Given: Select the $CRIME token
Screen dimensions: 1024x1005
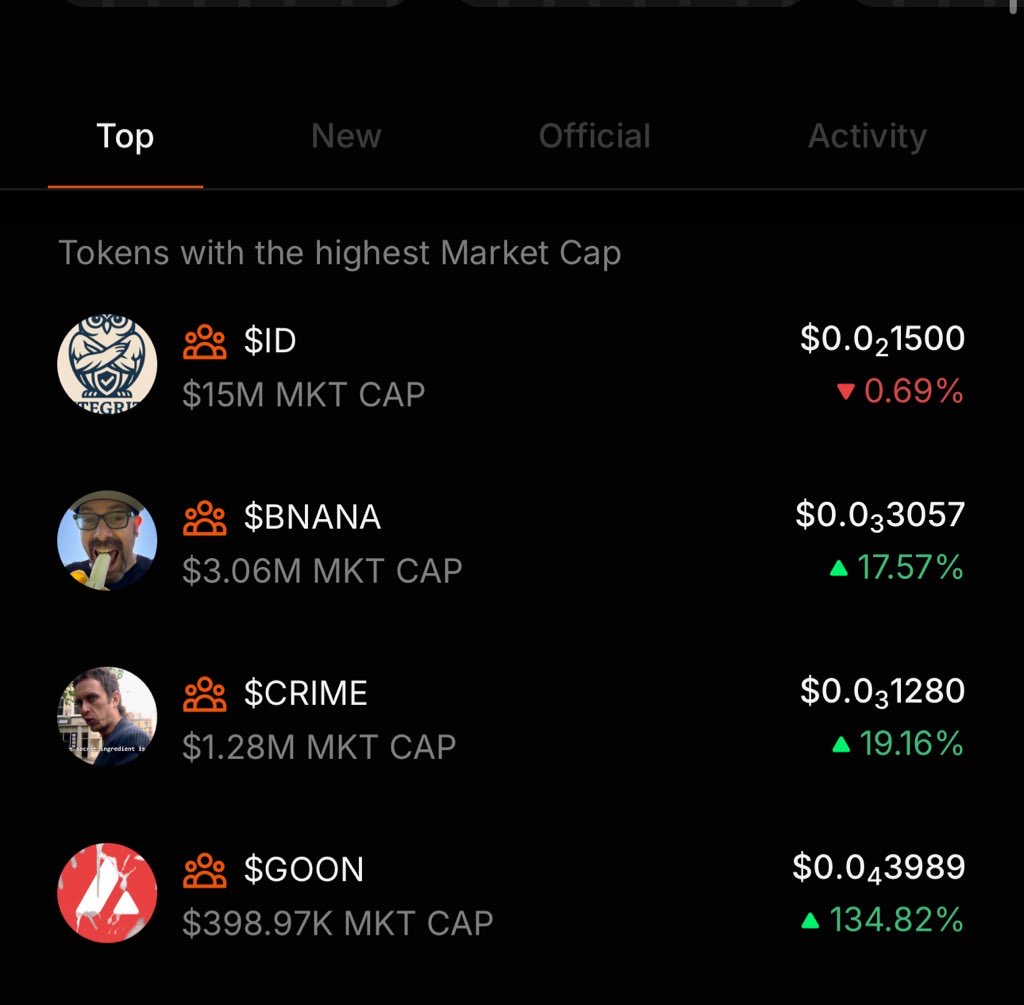Looking at the screenshot, I should (x=510, y=718).
